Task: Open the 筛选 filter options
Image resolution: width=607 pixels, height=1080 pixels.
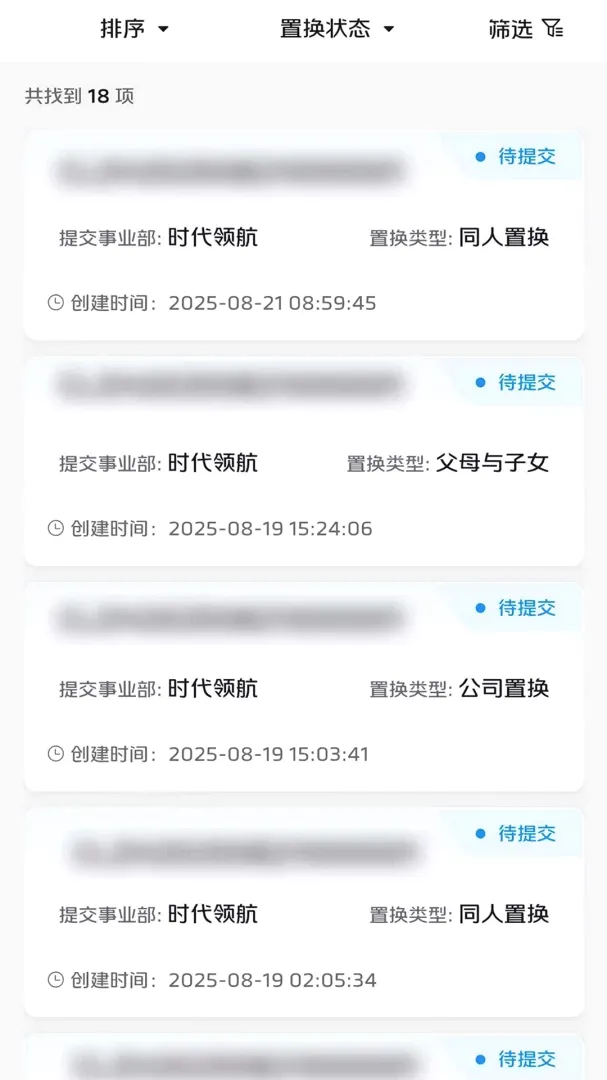Action: [526, 29]
